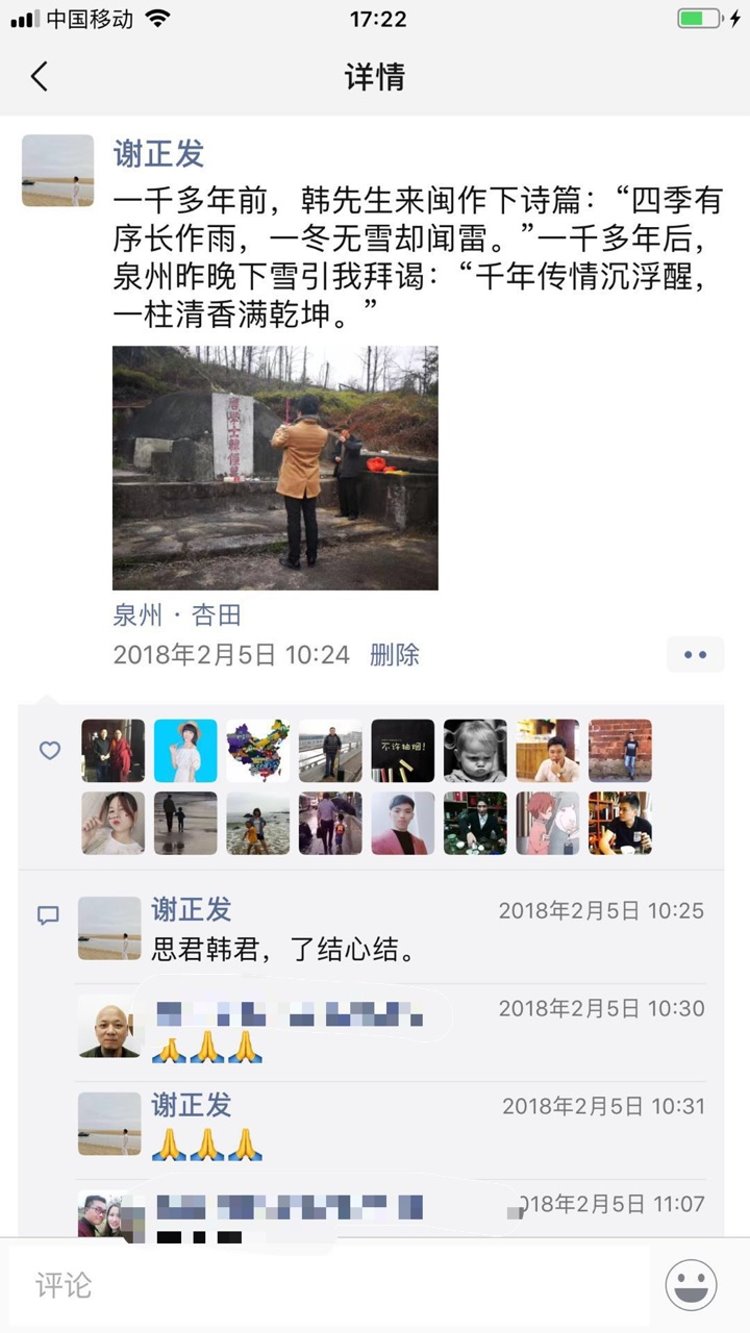750x1333 pixels.
Task: View the posted tomb photo full-screen
Action: 275,468
